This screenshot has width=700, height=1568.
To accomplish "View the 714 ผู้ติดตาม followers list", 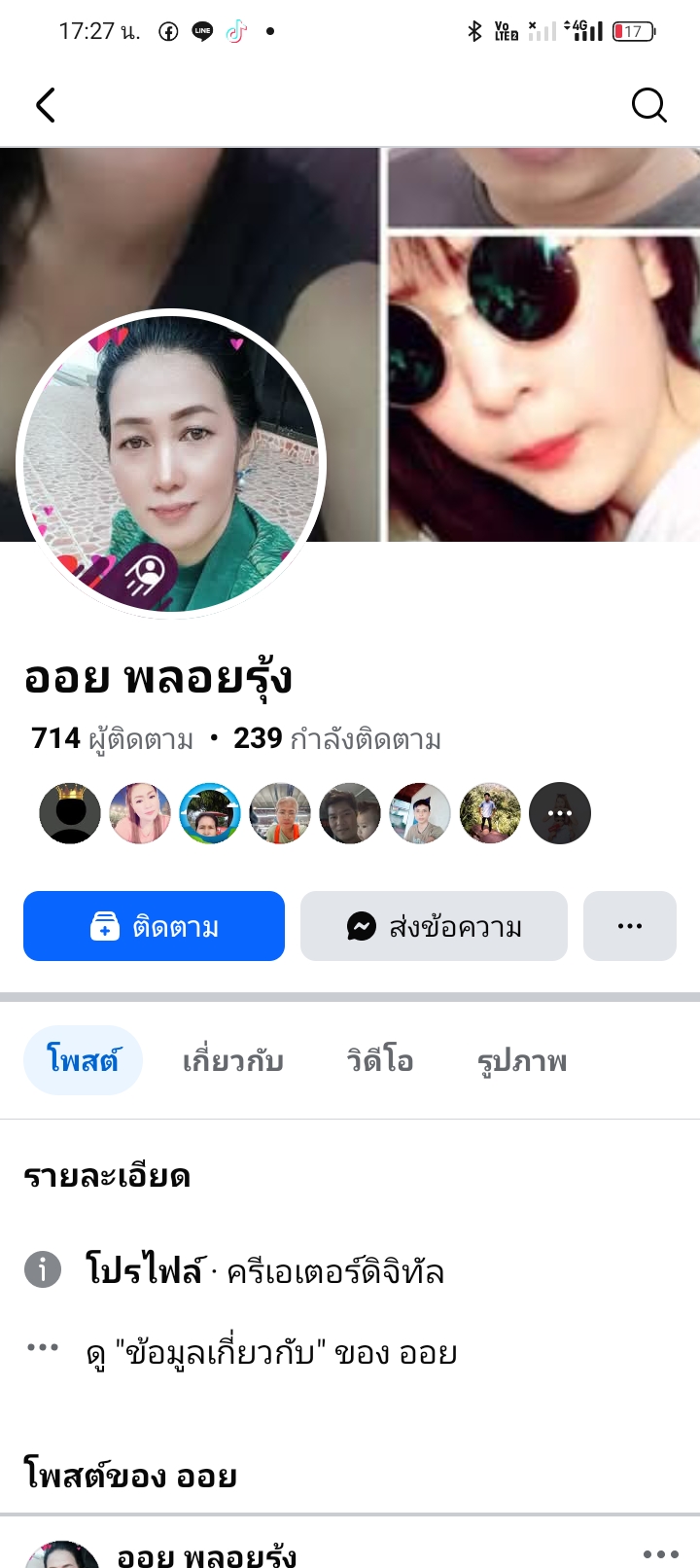I will pos(113,739).
